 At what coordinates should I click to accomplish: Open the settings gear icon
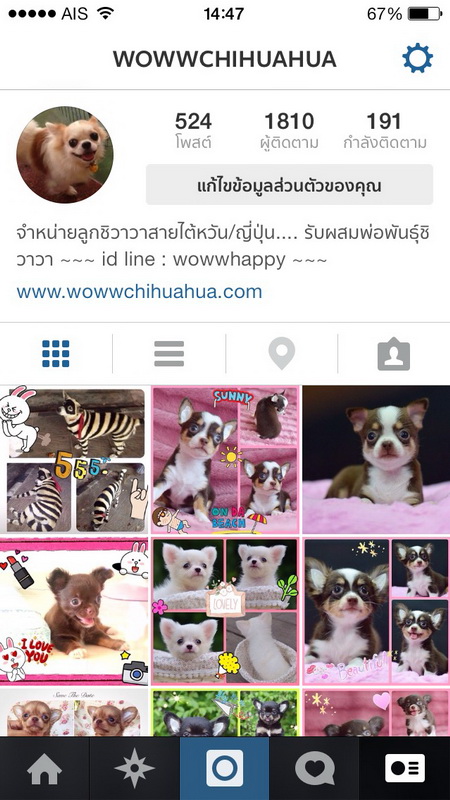pos(417,58)
